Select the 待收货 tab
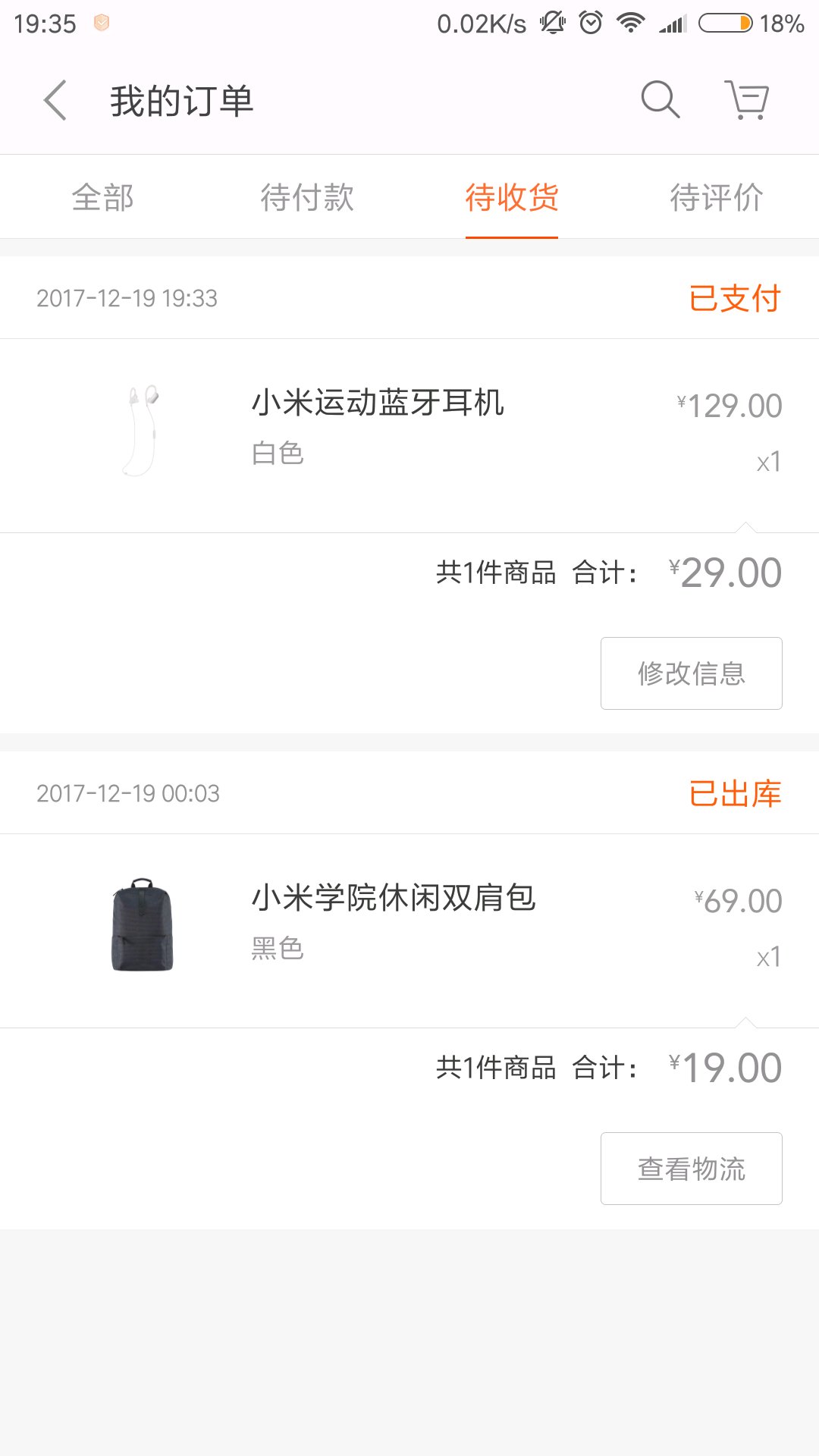 pos(512,198)
